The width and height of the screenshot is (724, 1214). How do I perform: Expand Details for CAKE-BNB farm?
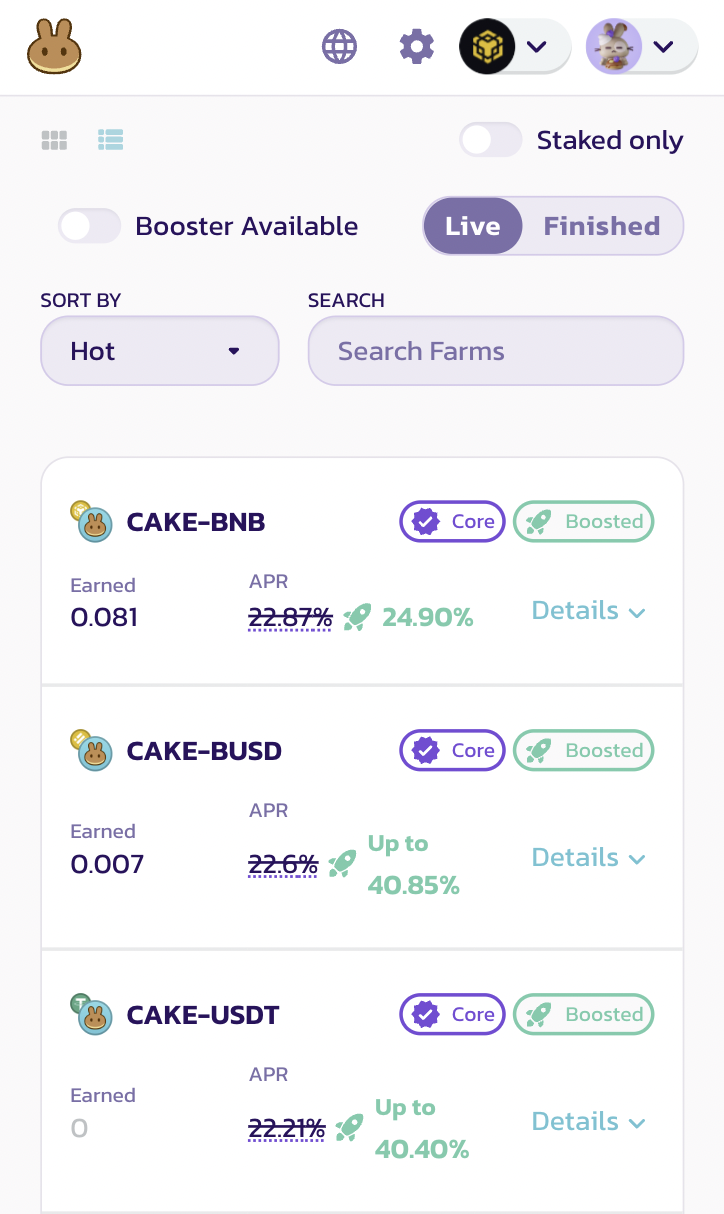[x=588, y=611]
